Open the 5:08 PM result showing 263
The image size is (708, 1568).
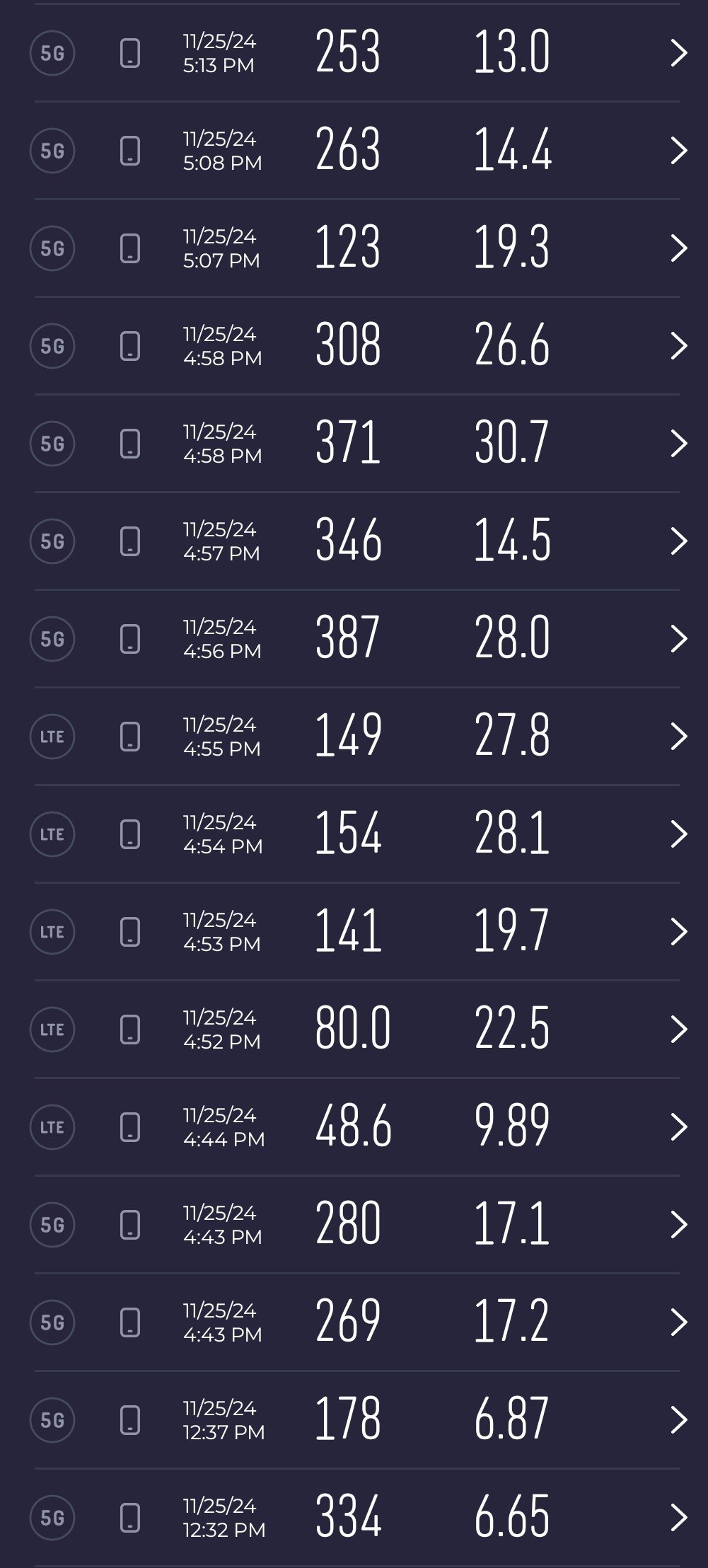(354, 151)
